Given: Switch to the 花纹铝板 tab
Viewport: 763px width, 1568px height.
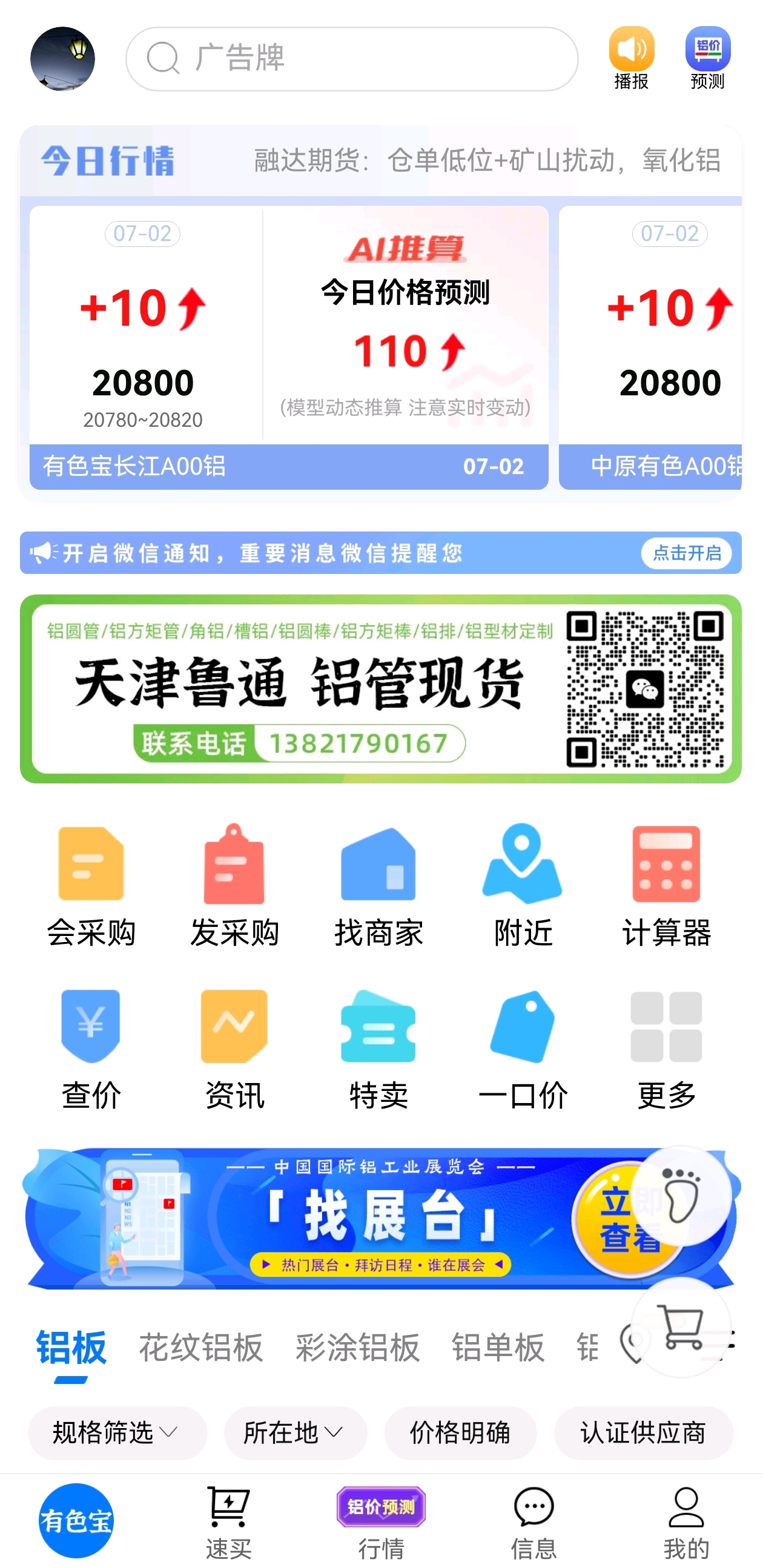Looking at the screenshot, I should point(201,1347).
